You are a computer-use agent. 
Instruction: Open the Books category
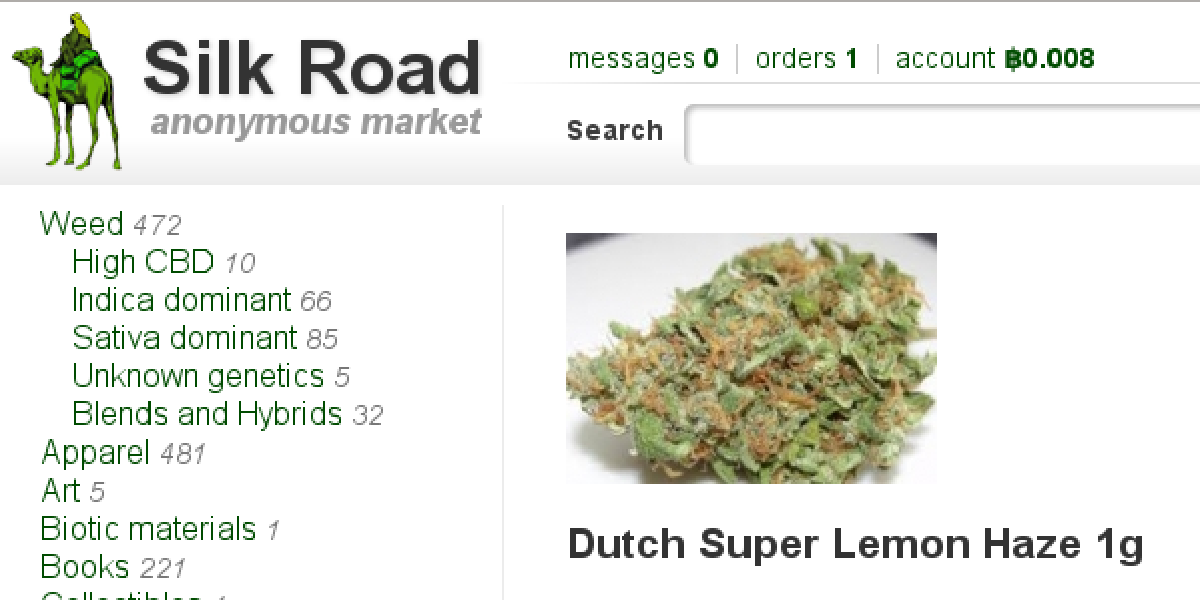[85, 567]
